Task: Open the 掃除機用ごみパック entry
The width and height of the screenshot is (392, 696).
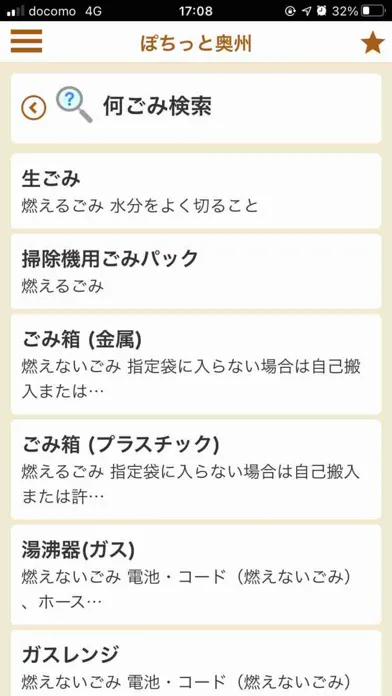Action: tap(196, 272)
